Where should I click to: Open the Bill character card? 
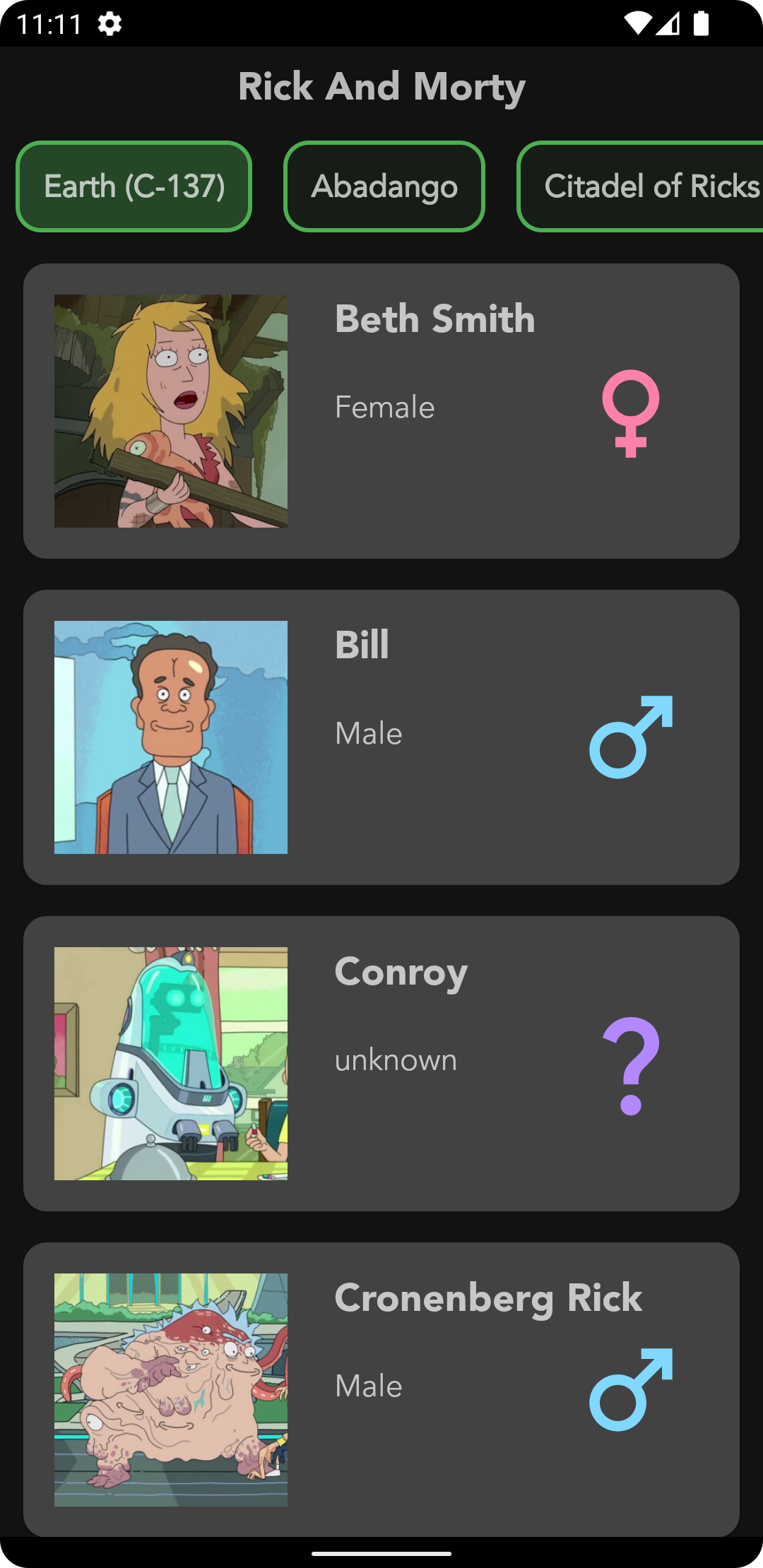[x=381, y=737]
